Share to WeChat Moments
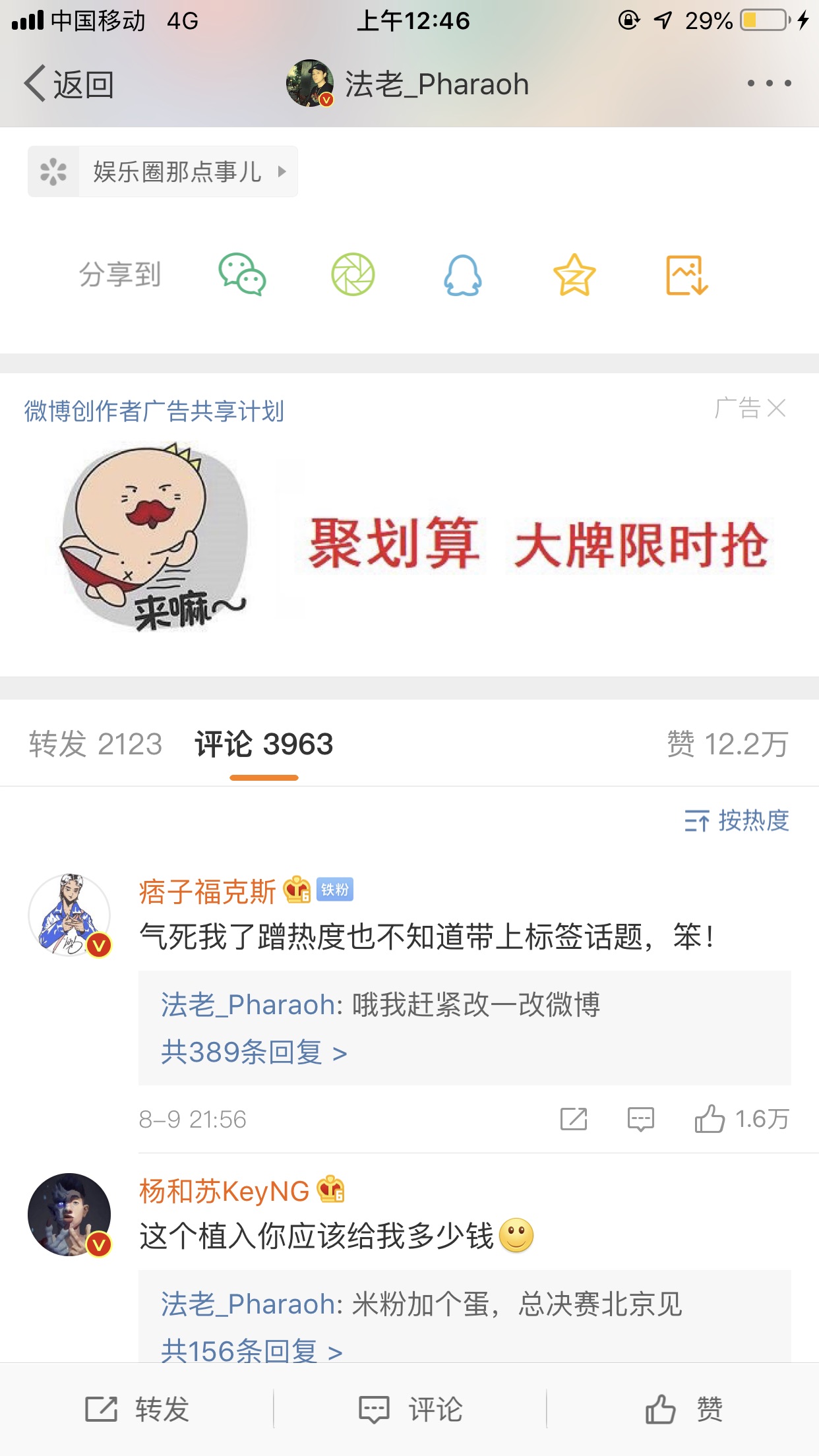Screen dimensions: 819x1456 pos(353,274)
